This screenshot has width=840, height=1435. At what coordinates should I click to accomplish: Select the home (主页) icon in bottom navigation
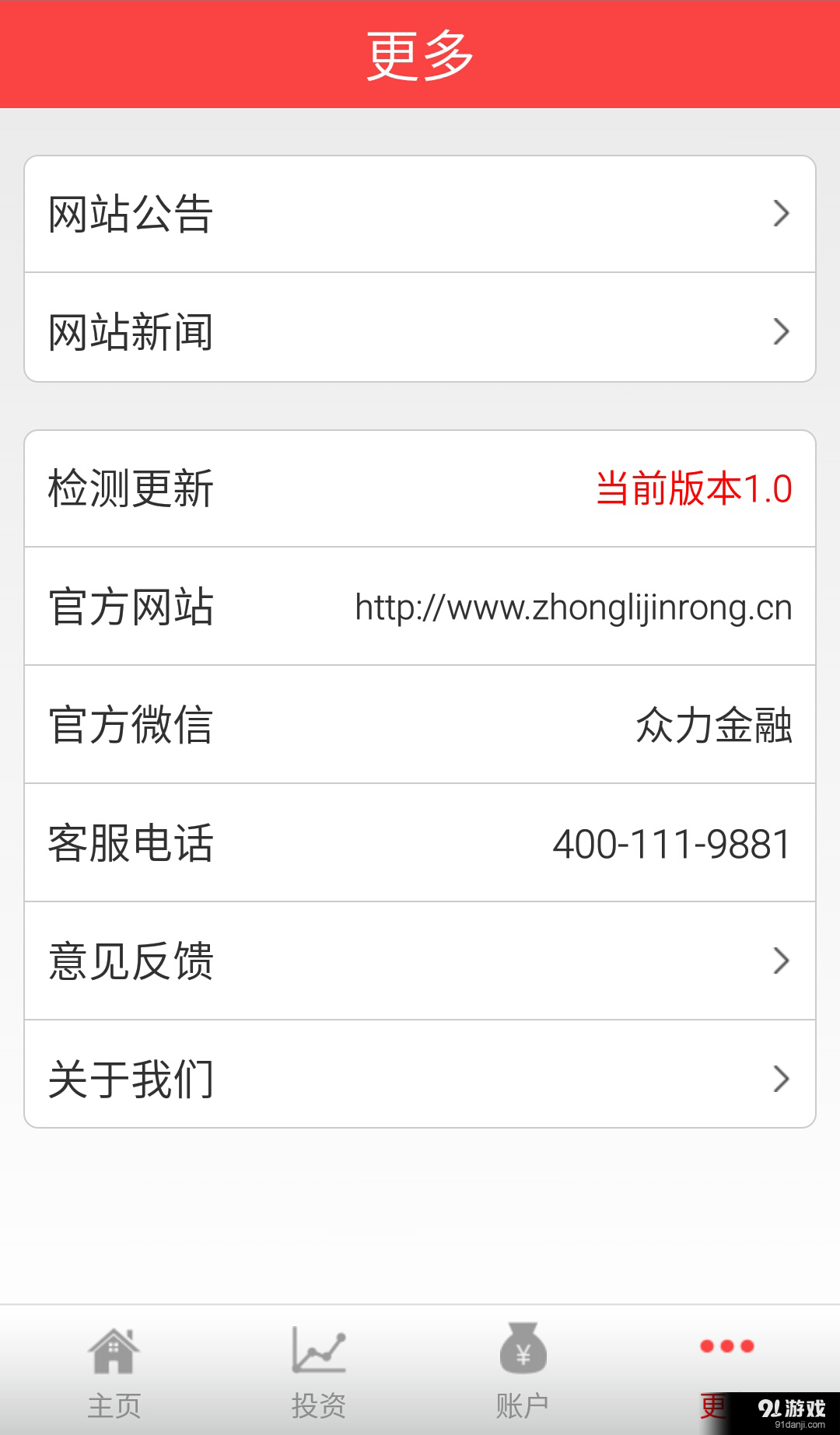coord(114,1349)
